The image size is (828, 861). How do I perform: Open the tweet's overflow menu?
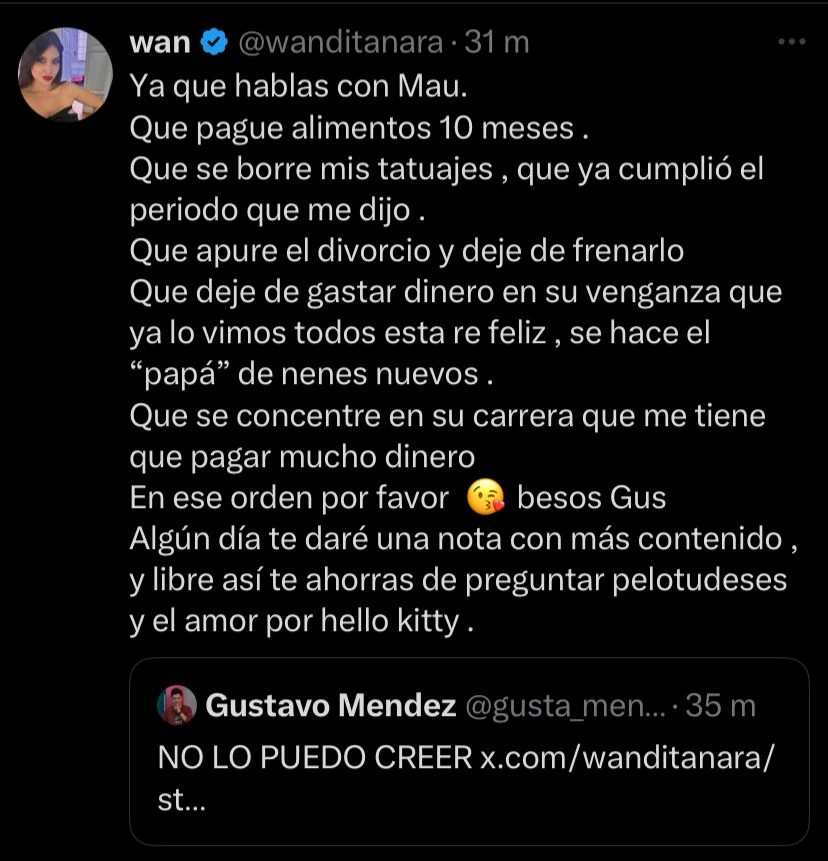[x=791, y=43]
